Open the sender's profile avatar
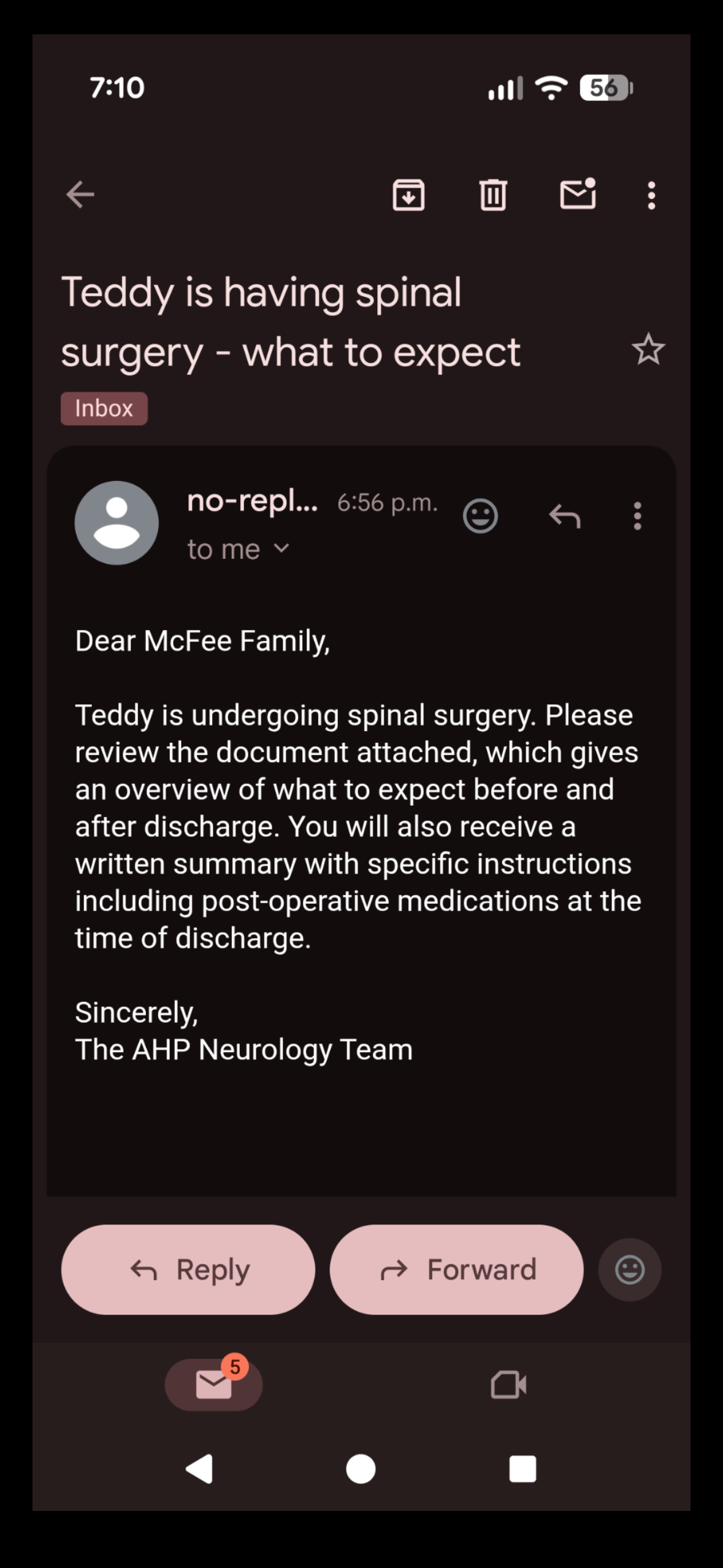723x1568 pixels. pos(117,523)
